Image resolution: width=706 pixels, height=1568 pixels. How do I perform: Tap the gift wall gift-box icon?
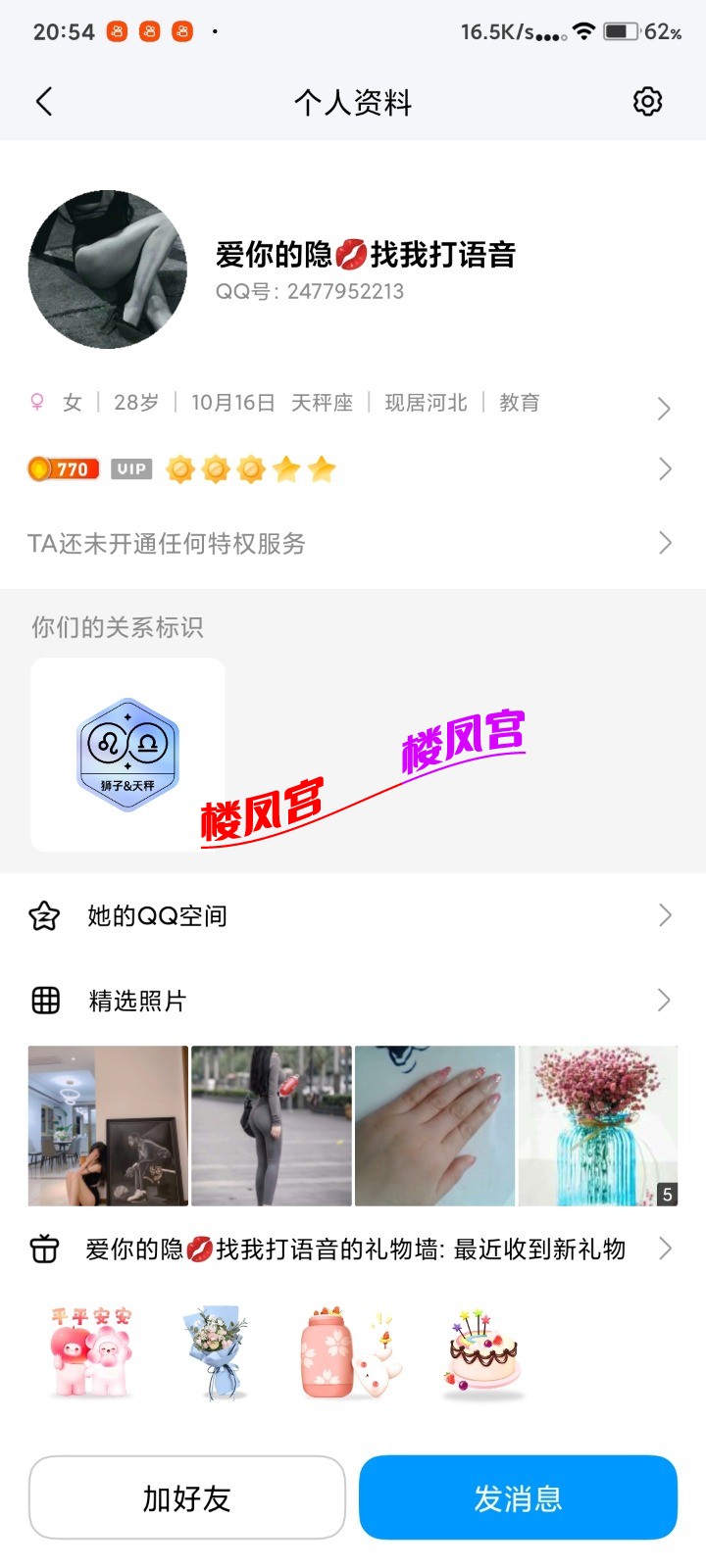45,1249
